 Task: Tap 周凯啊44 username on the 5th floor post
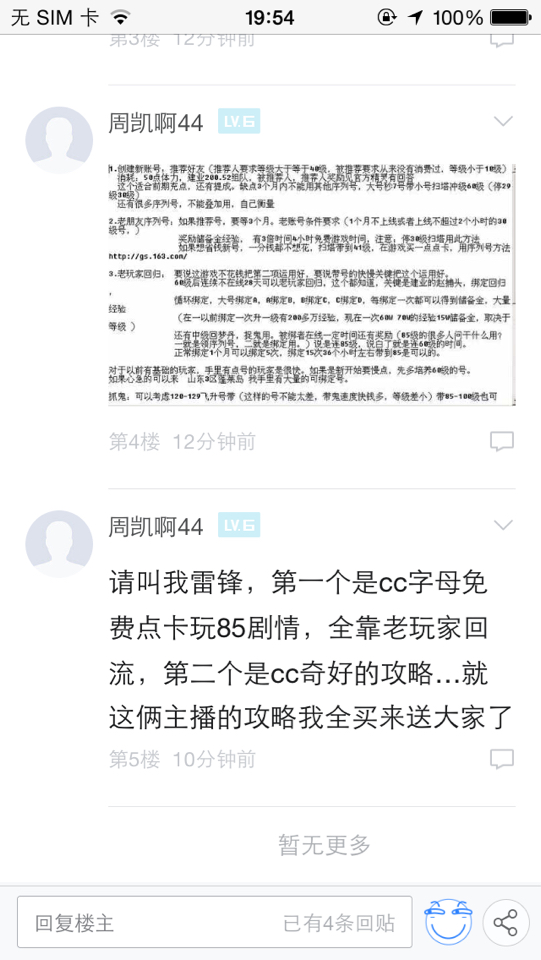155,526
